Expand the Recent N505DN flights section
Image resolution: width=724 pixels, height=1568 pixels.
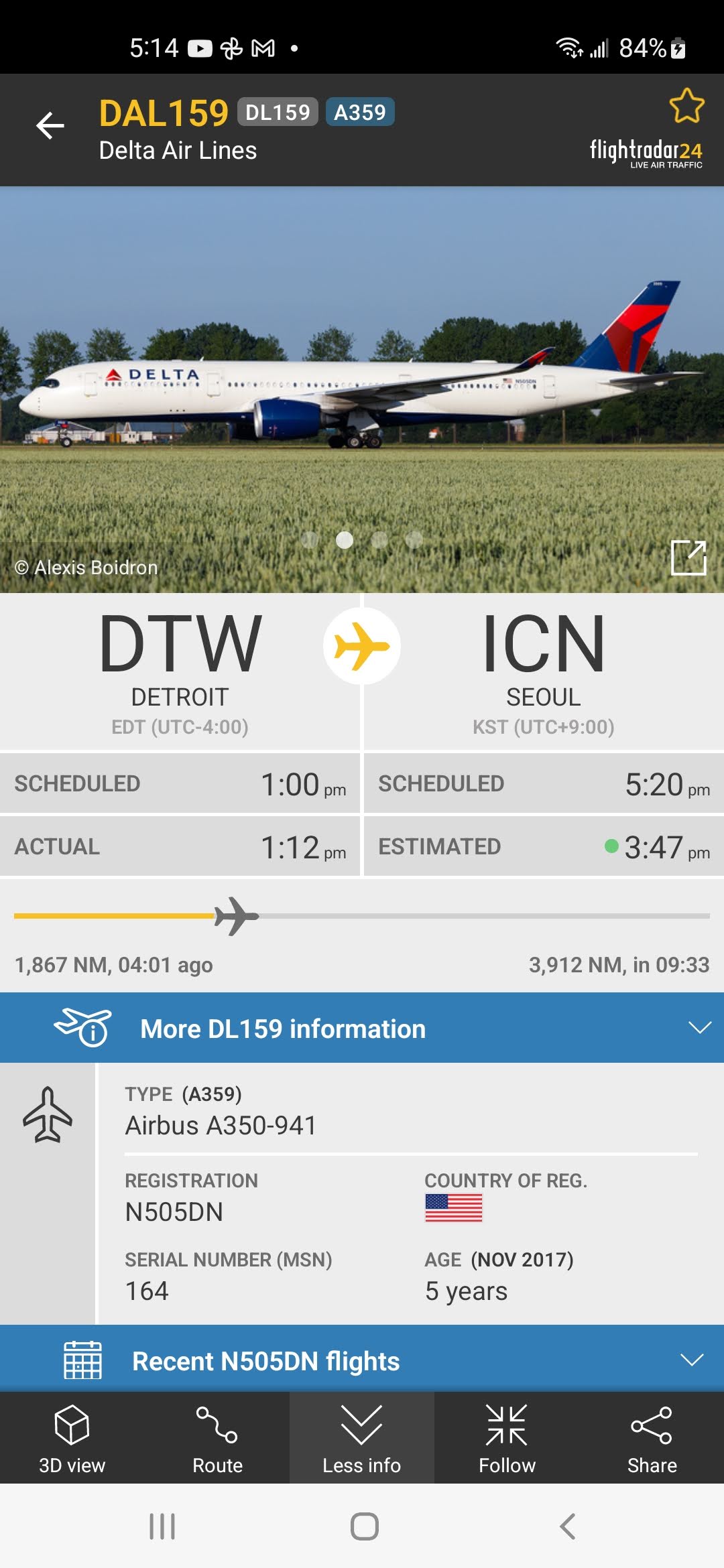[x=691, y=1360]
